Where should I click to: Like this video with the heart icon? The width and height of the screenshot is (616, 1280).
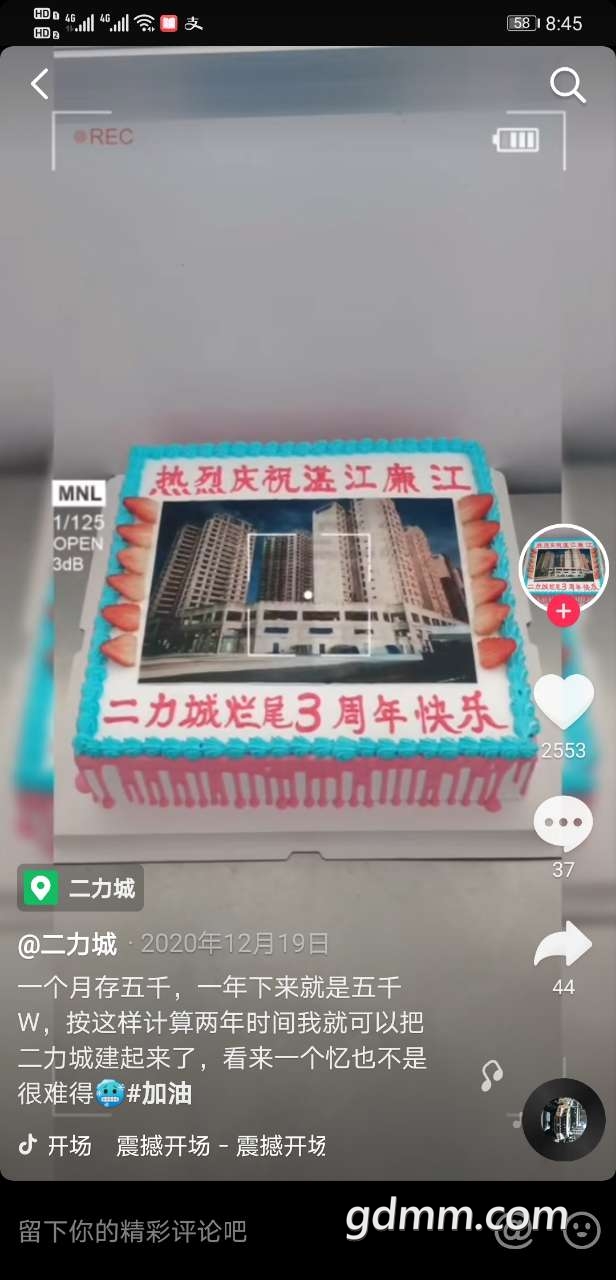pyautogui.click(x=563, y=703)
